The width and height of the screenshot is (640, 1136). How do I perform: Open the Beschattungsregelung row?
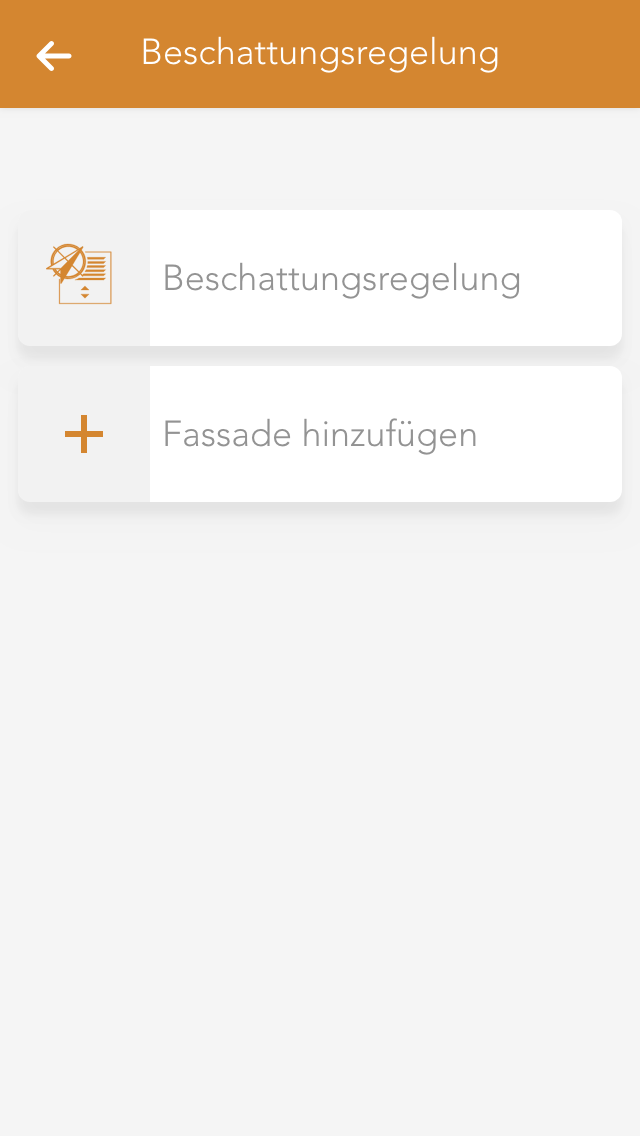[x=320, y=278]
